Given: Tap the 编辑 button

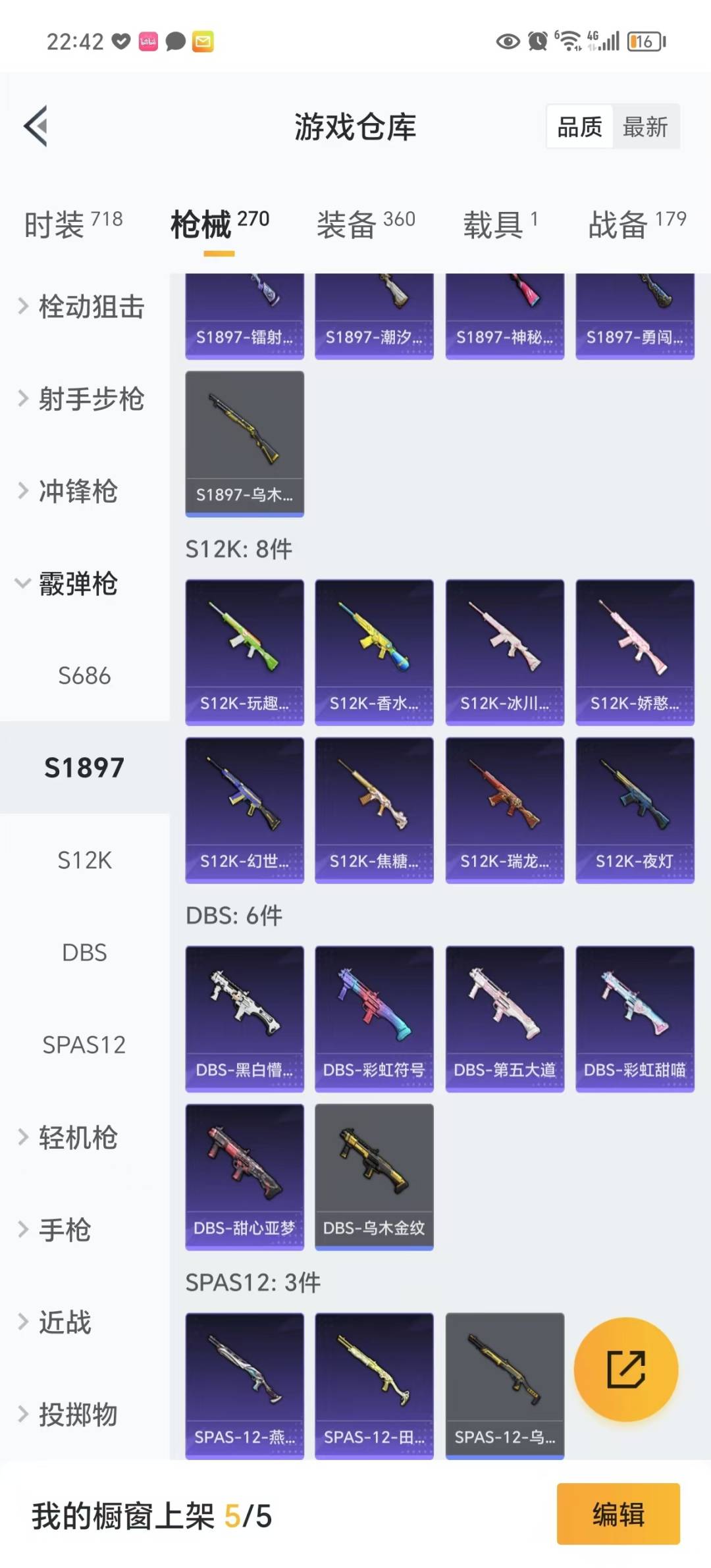Looking at the screenshot, I should click(x=618, y=1514).
